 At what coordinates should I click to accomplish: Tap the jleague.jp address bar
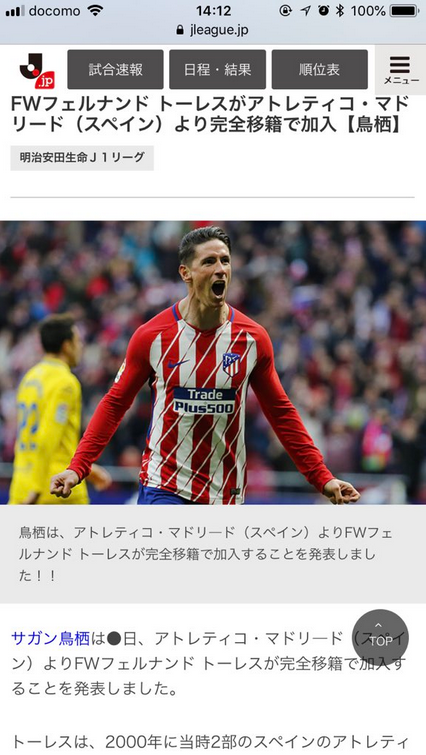pos(213,30)
